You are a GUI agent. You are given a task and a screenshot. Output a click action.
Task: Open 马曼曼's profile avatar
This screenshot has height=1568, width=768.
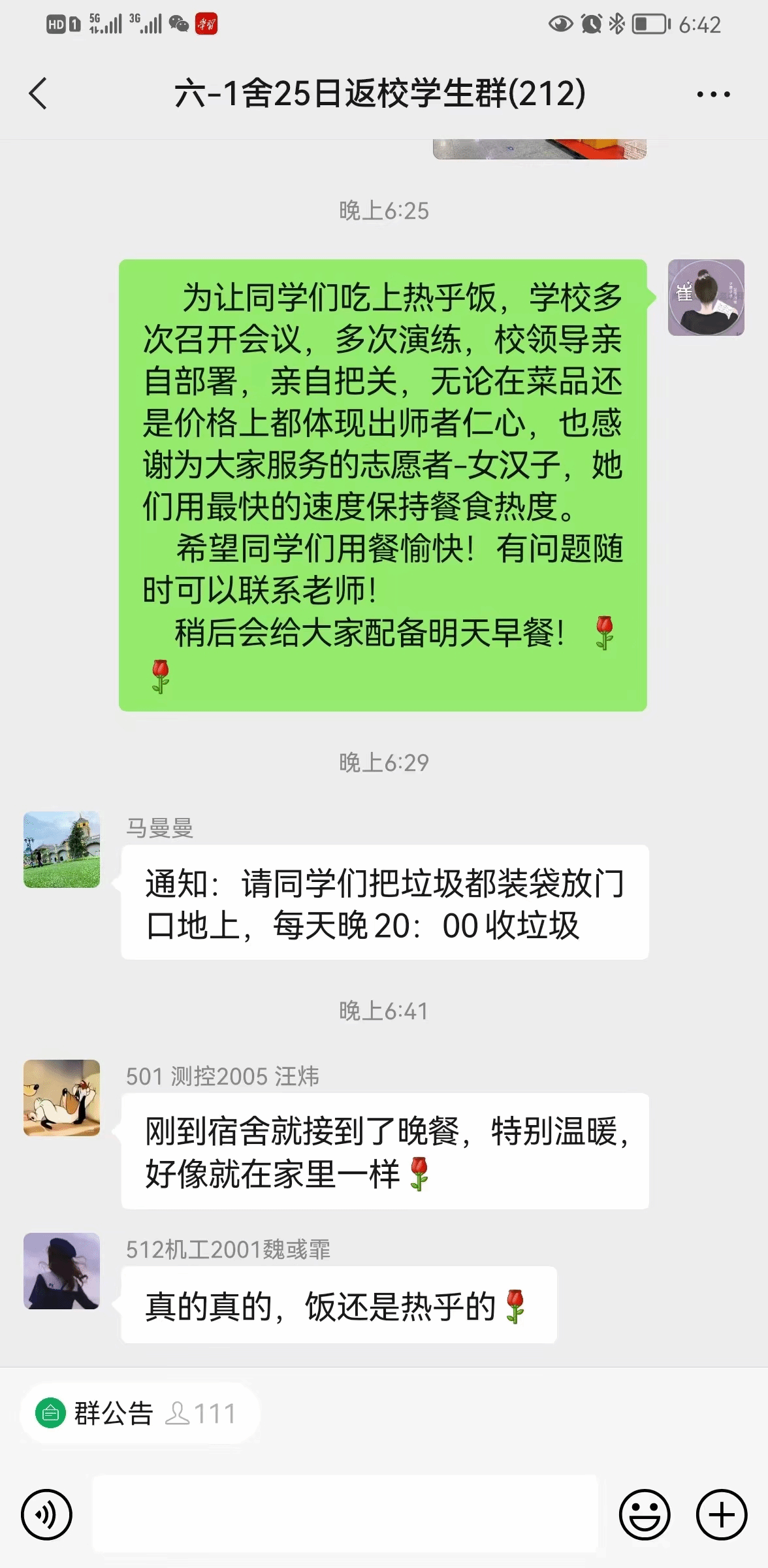pyautogui.click(x=62, y=849)
